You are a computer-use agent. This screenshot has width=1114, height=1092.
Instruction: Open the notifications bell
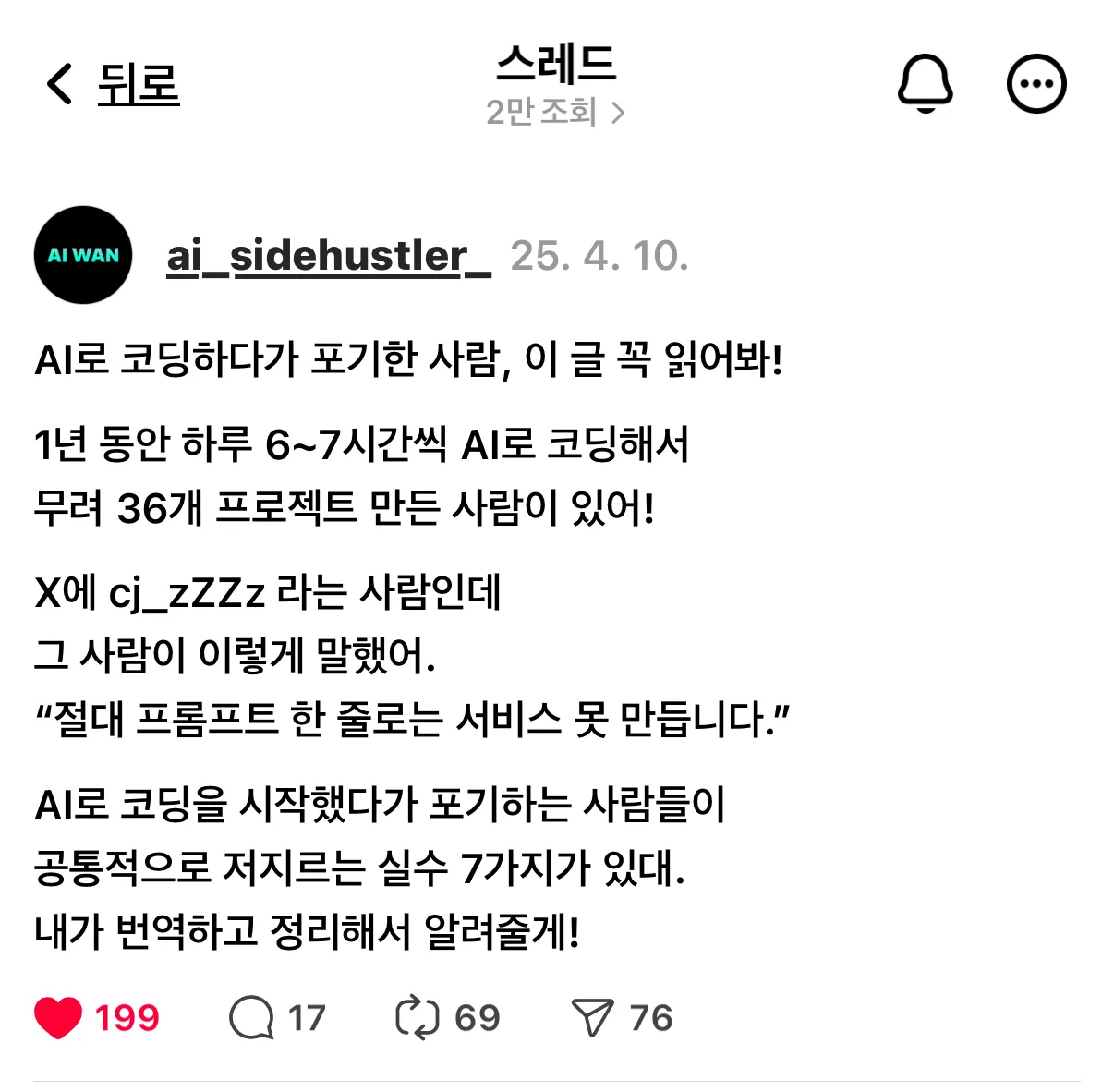pos(925,84)
